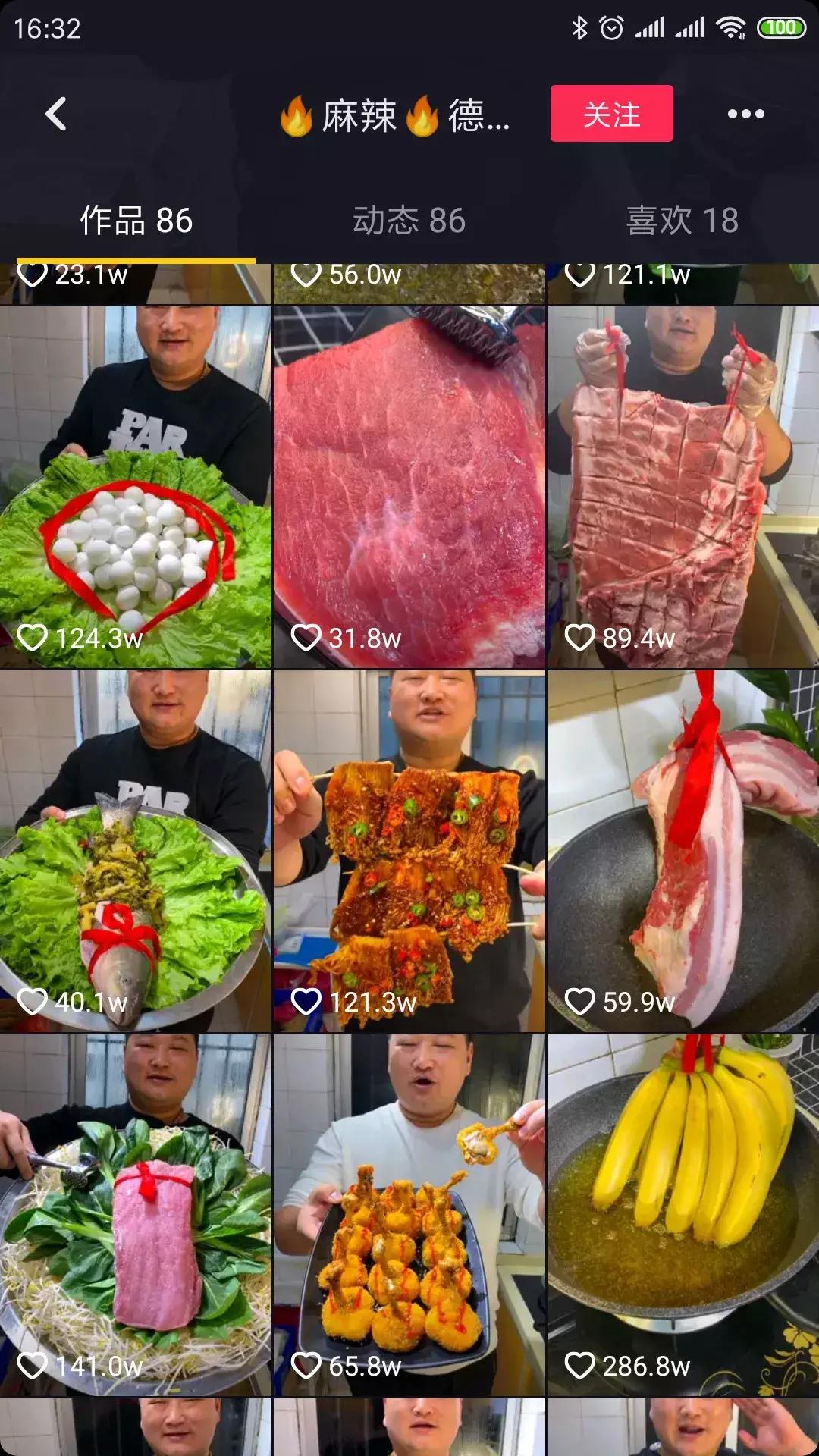The height and width of the screenshot is (1456, 819).
Task: Open the more options menu via three dots
Action: [747, 114]
